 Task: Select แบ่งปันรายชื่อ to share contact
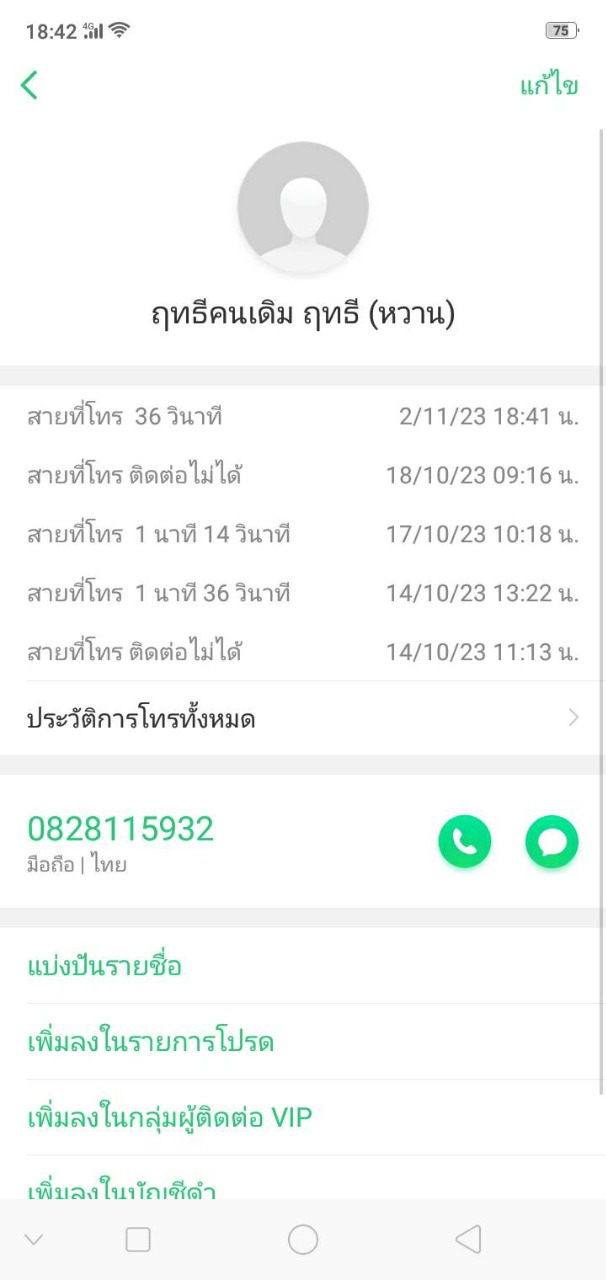(105, 966)
